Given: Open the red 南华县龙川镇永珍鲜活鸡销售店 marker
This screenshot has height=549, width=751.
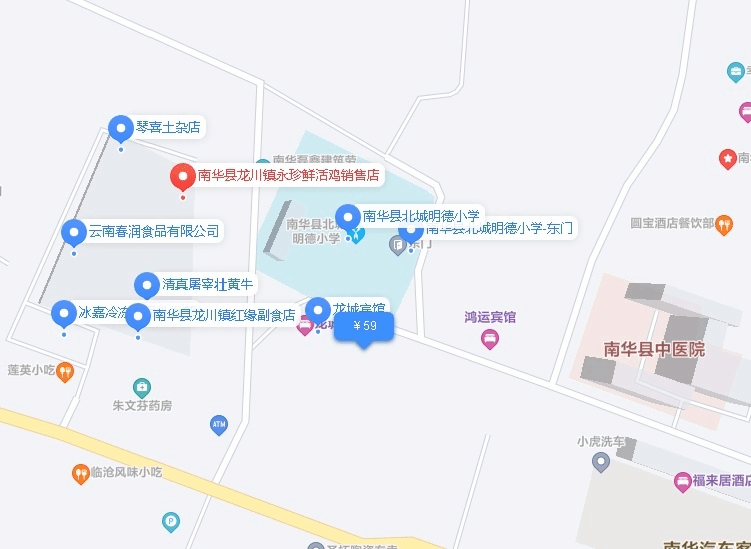Looking at the screenshot, I should [x=182, y=177].
